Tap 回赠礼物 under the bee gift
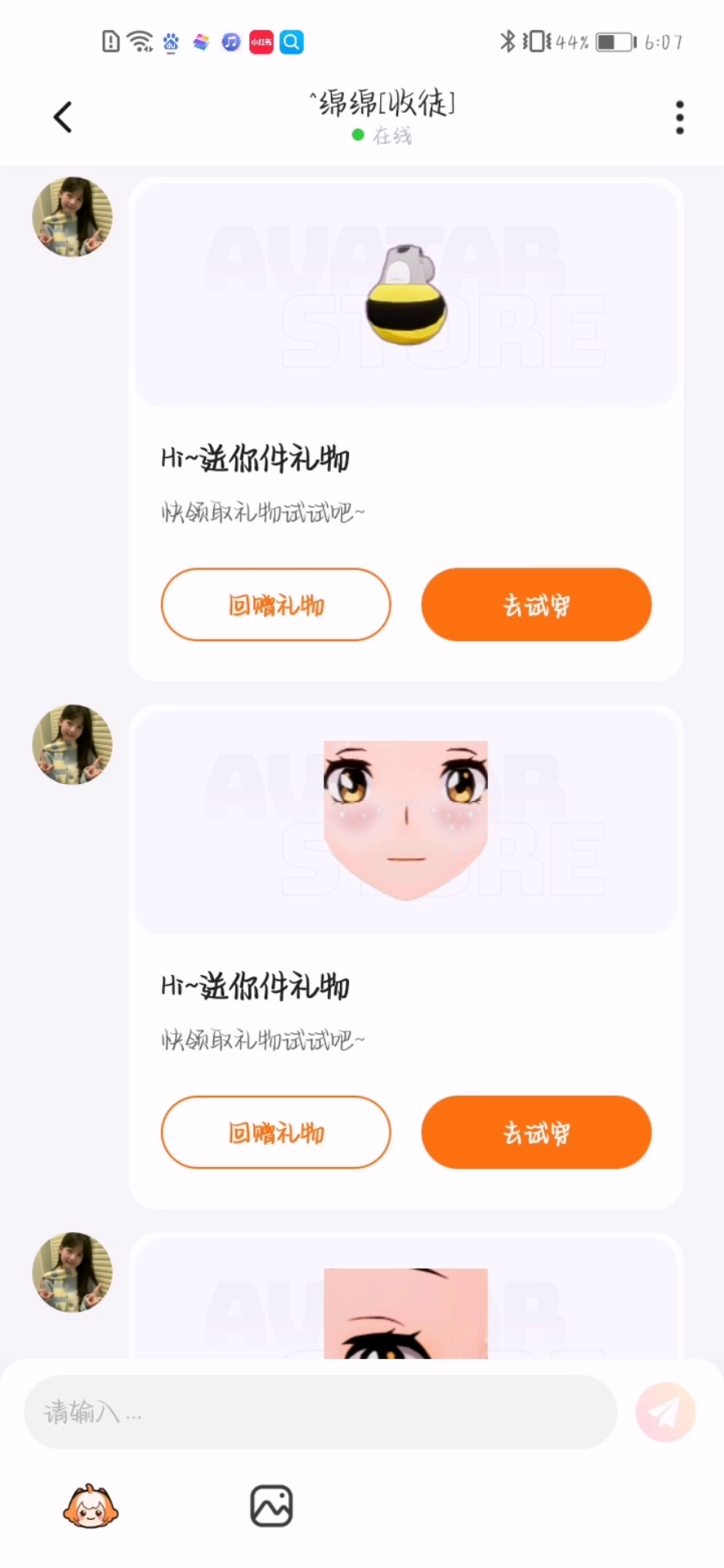Screen dimensions: 724x1568 point(276,605)
